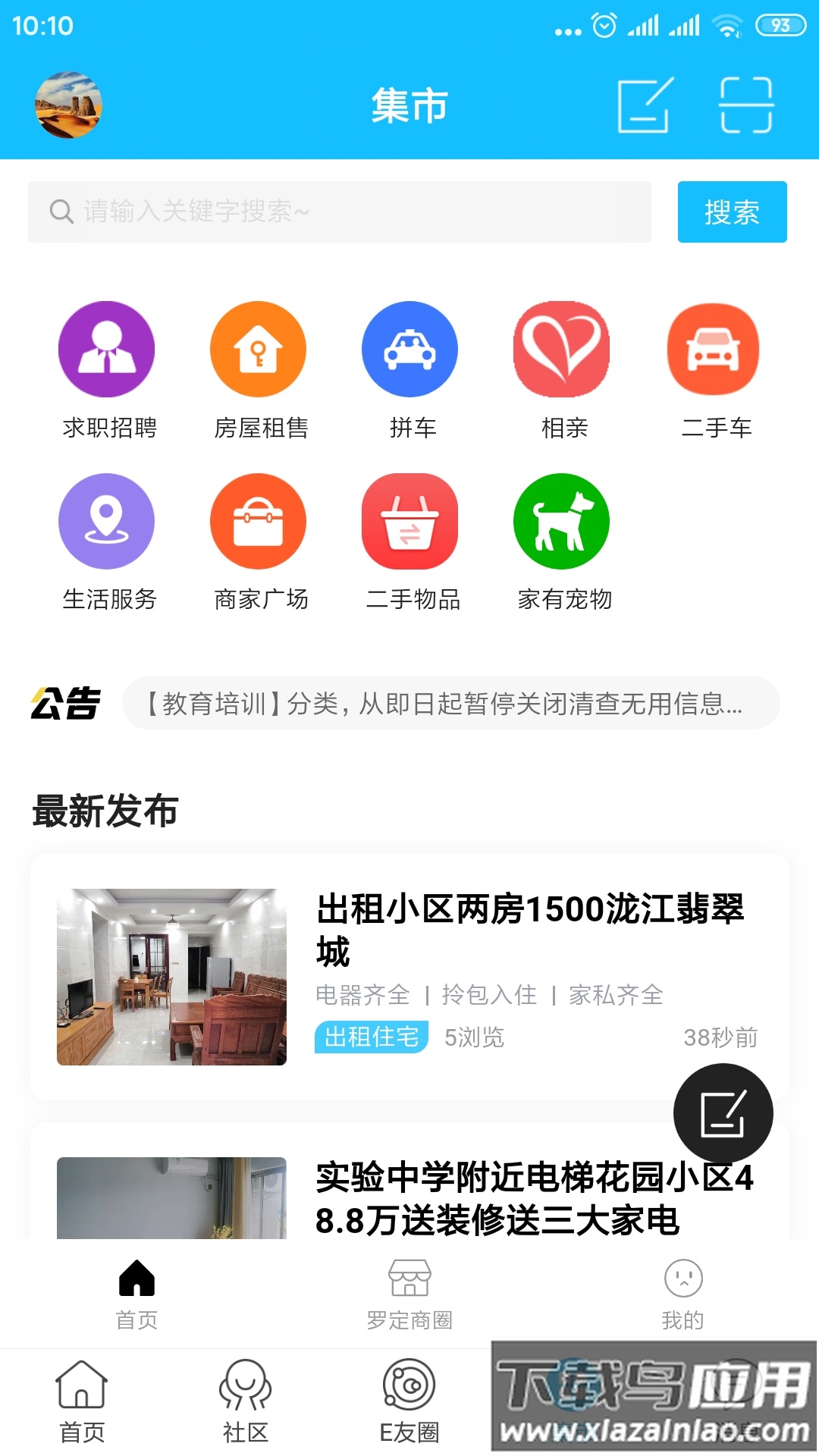Select the 生活服务 location pin icon
Screen dimensions: 819x1456
(106, 521)
